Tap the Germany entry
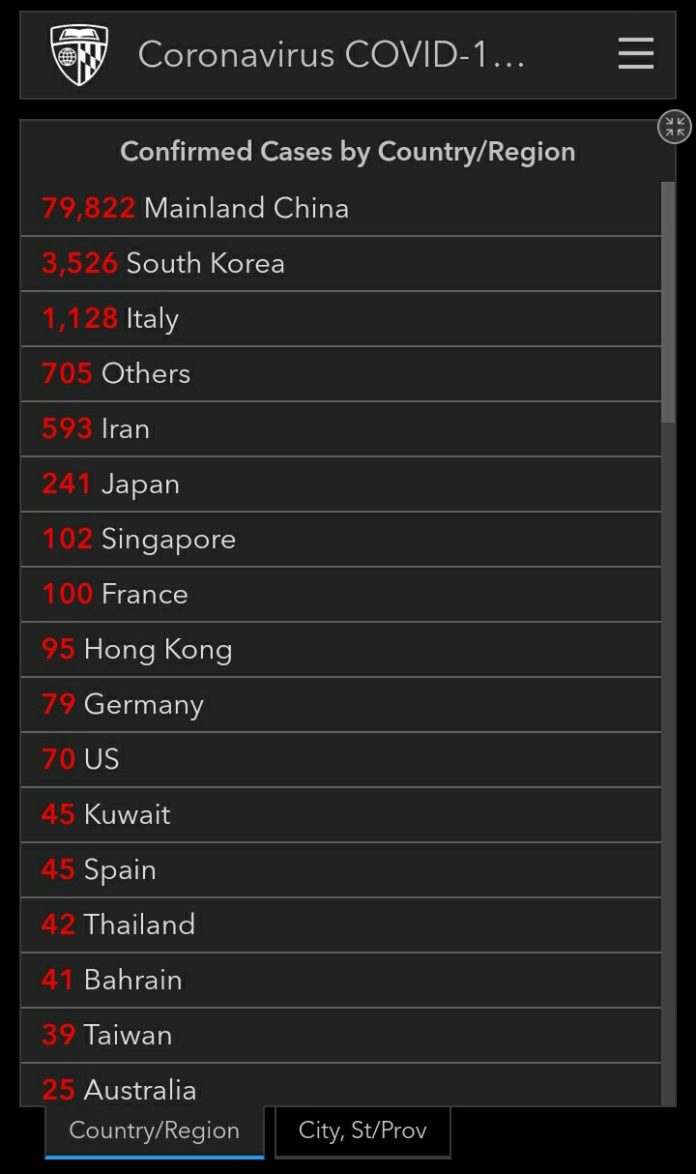The width and height of the screenshot is (696, 1174). [341, 705]
